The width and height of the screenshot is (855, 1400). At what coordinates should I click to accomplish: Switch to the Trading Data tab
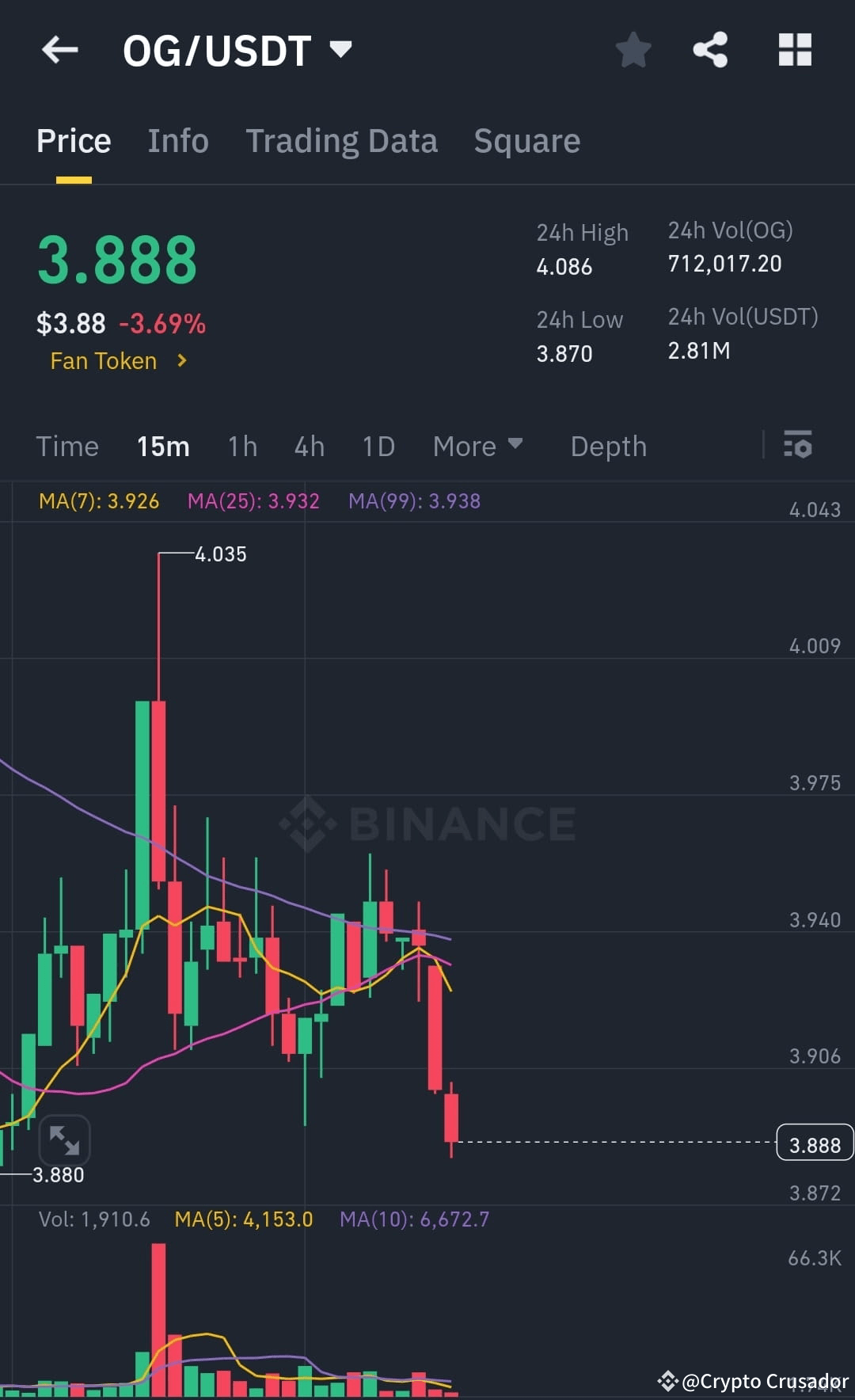pyautogui.click(x=342, y=140)
